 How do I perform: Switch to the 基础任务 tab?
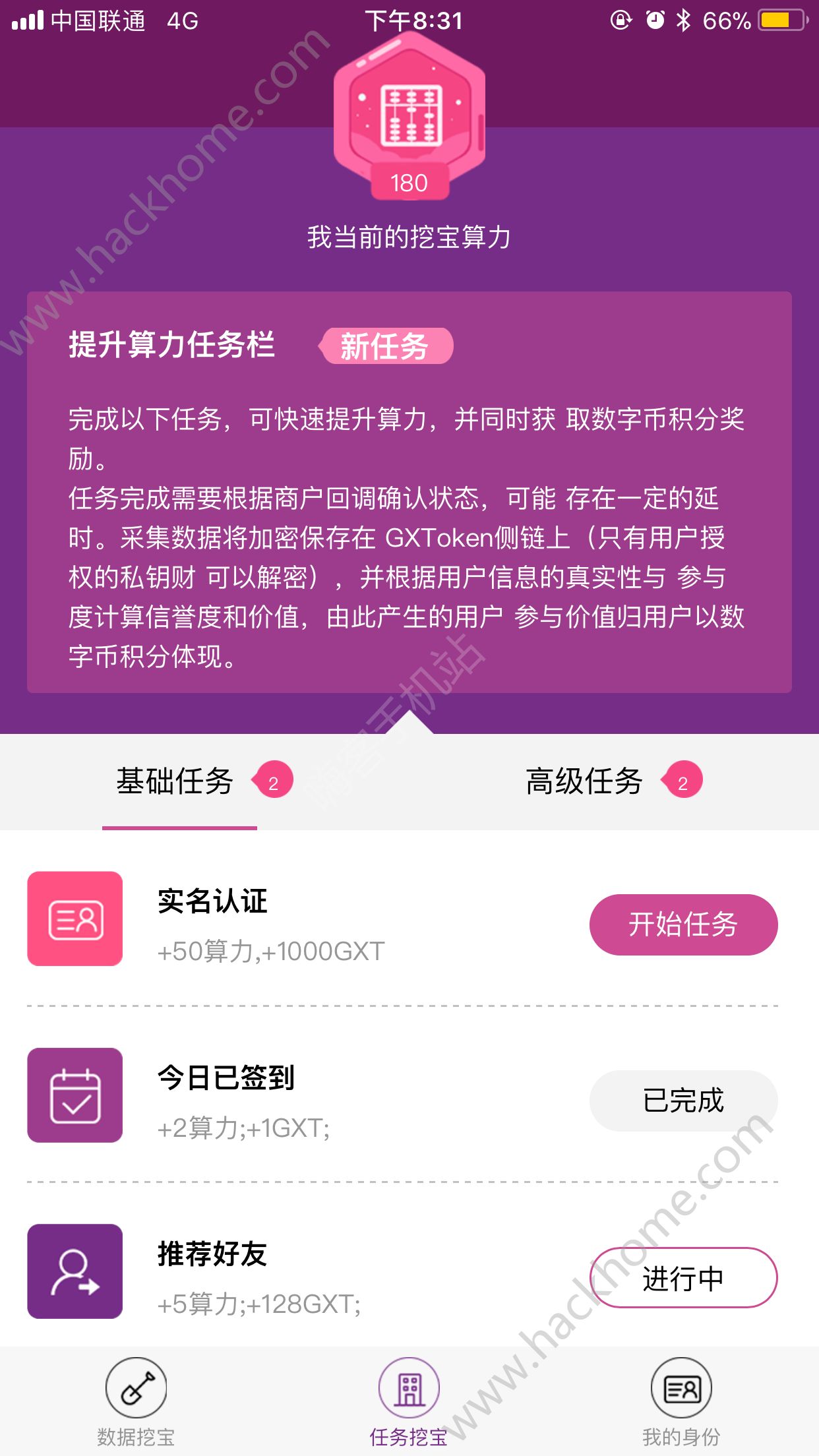click(x=176, y=781)
